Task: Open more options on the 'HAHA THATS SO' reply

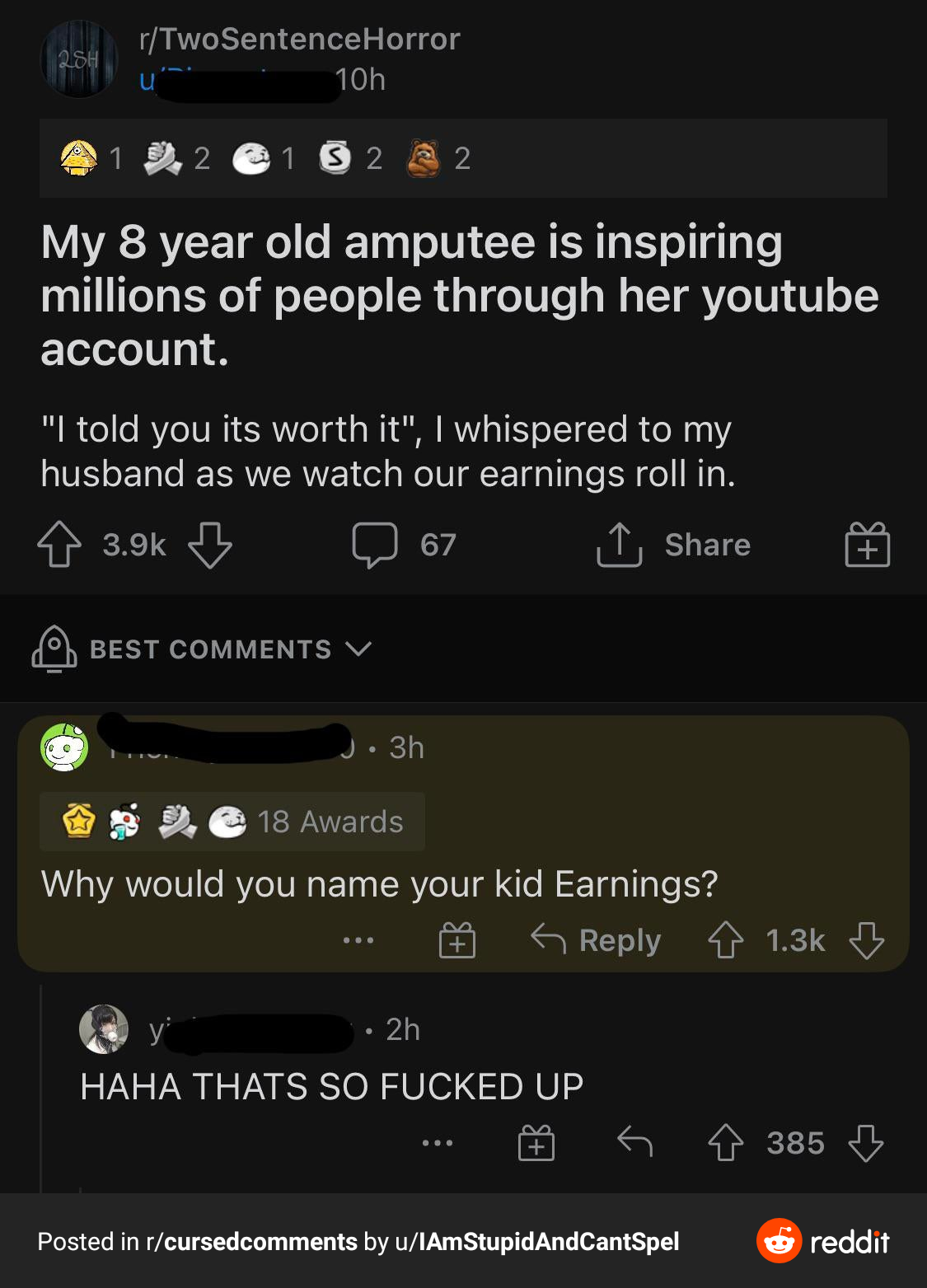Action: click(437, 1143)
